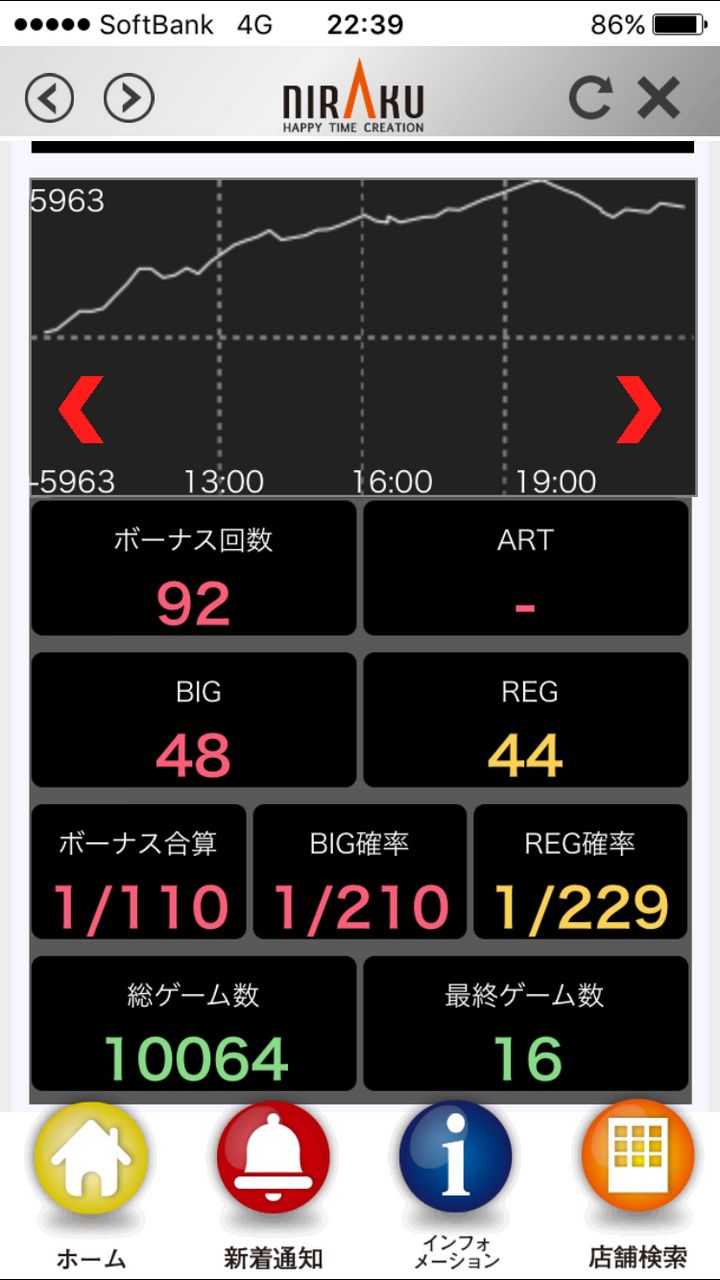Open the 新着通知 notifications tab
The height and width of the screenshot is (1280, 720).
273,1188
